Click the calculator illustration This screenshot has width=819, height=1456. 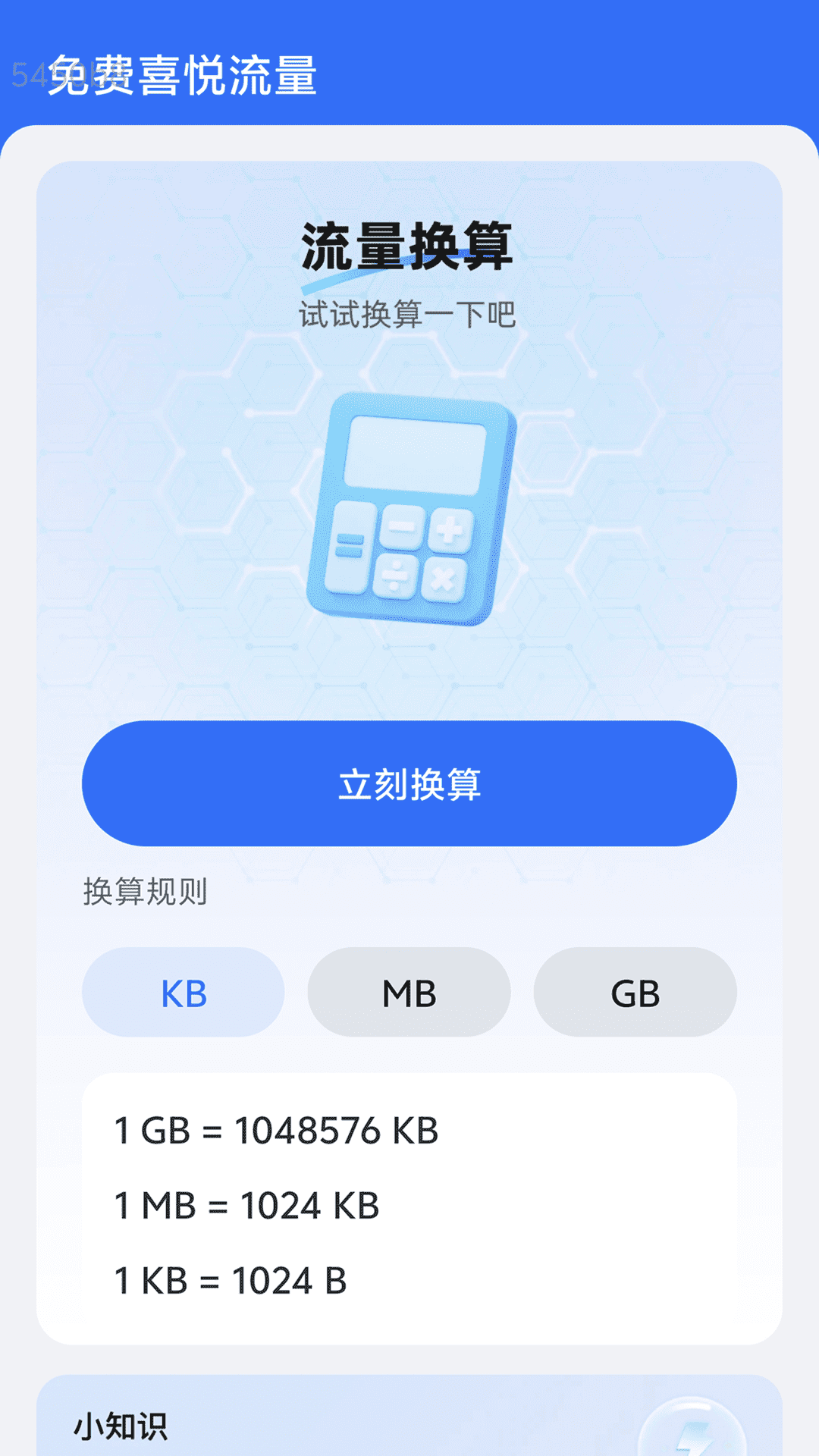[413, 504]
